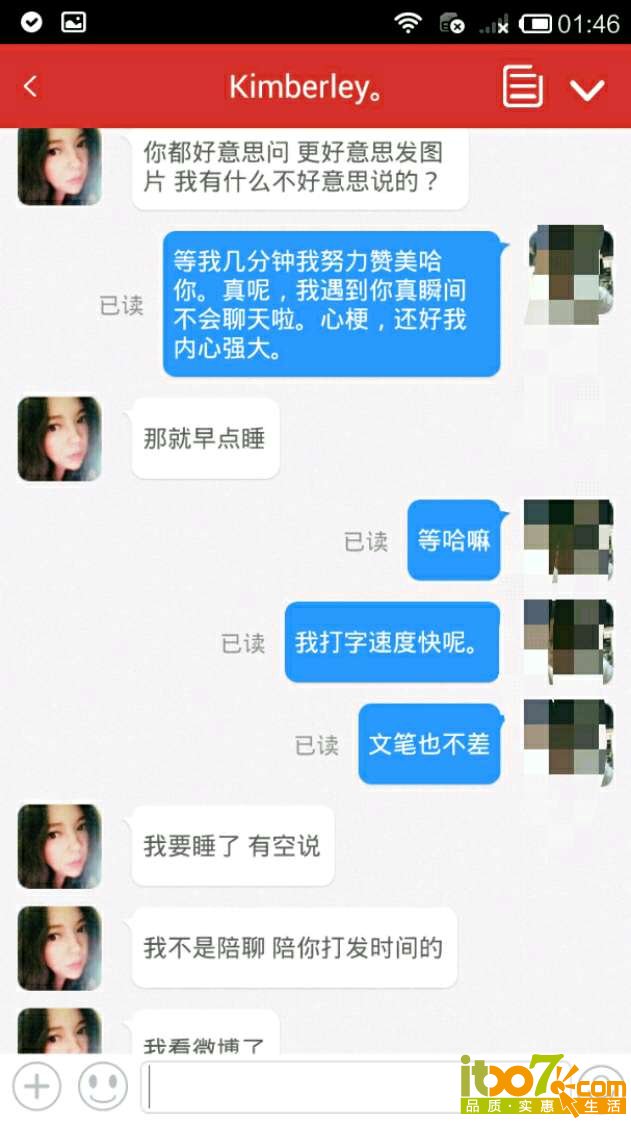This screenshot has width=631, height=1124.
Task: Open the plus attachment button
Action: (x=36, y=1086)
